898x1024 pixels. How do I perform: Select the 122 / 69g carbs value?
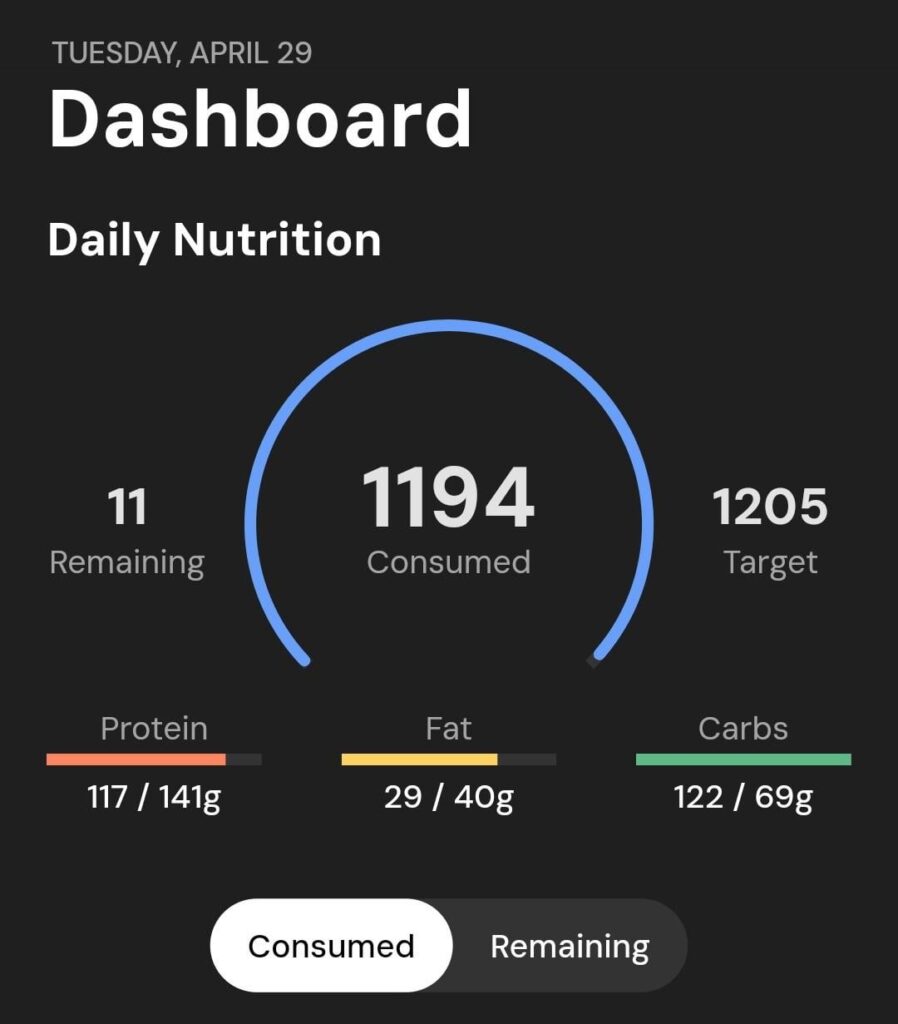[x=740, y=797]
